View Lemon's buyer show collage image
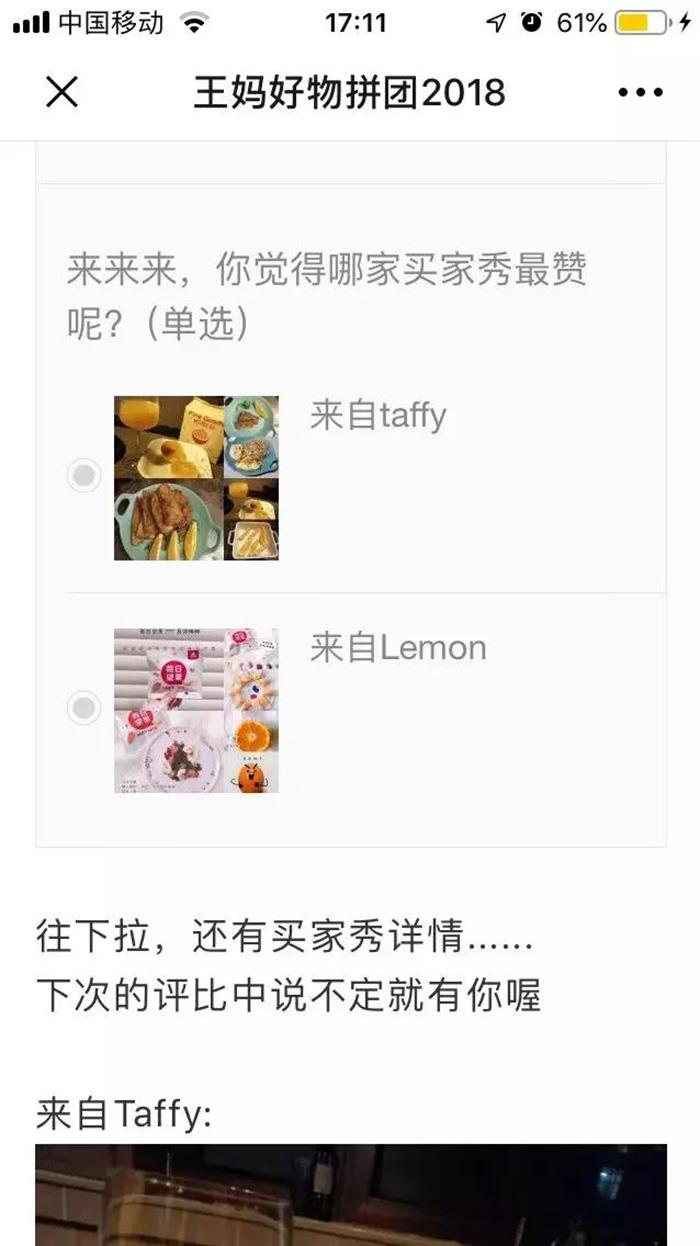The width and height of the screenshot is (700, 1246). (196, 710)
